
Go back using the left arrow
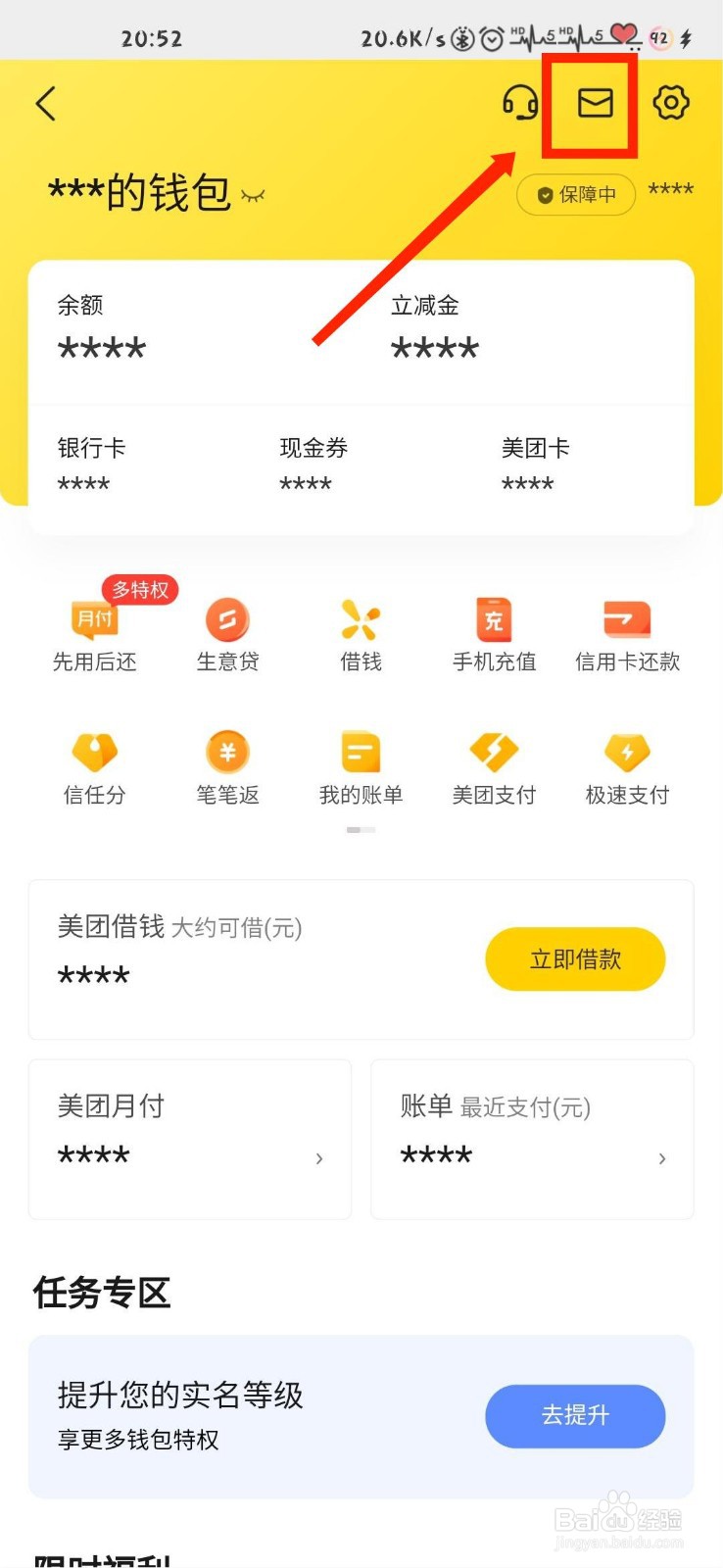tap(45, 102)
